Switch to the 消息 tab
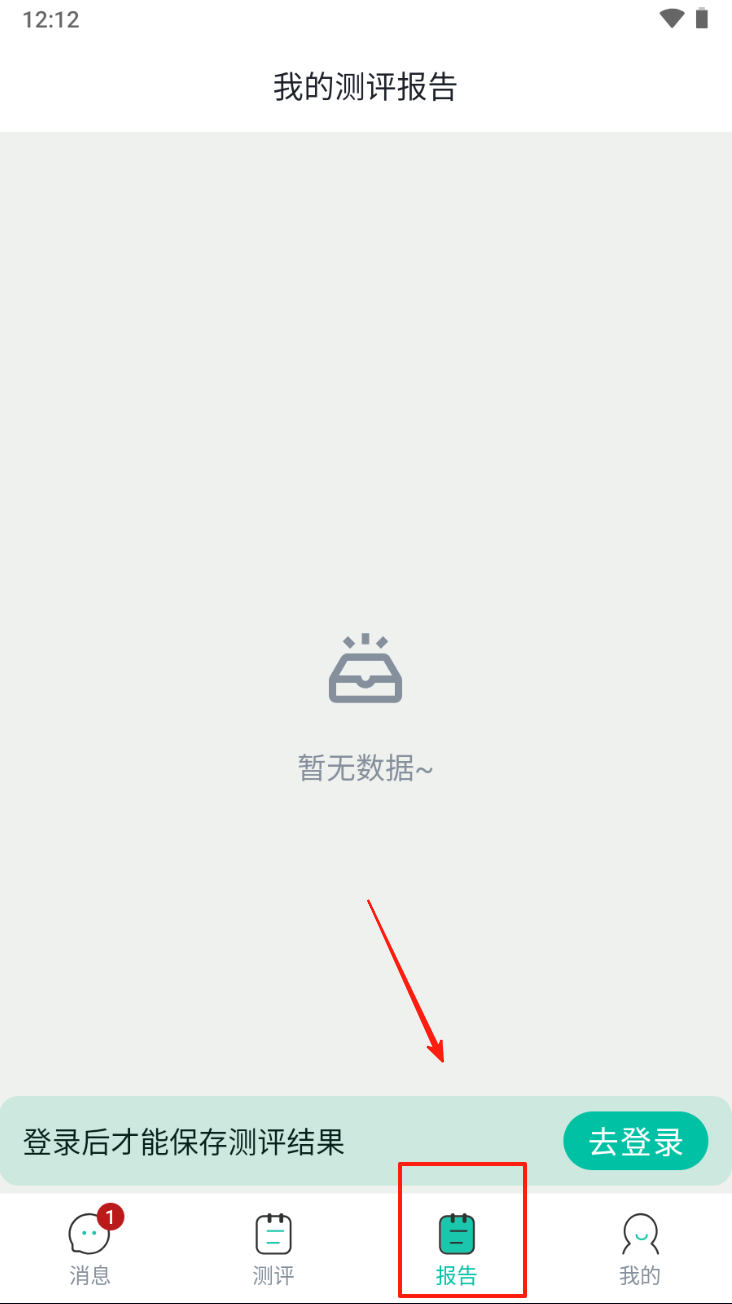This screenshot has width=732, height=1304. pos(90,1248)
